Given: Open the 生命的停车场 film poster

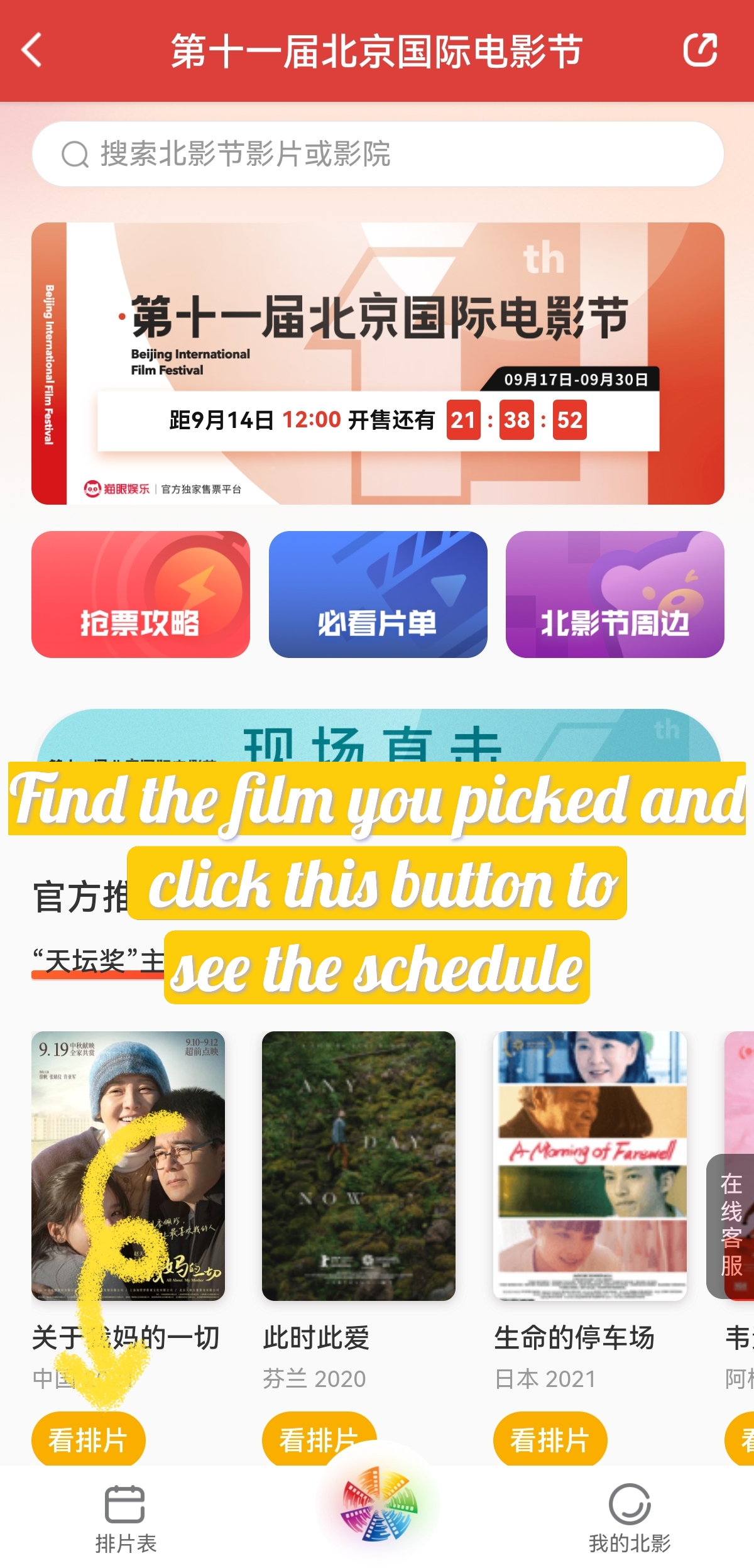Looking at the screenshot, I should [x=589, y=1165].
